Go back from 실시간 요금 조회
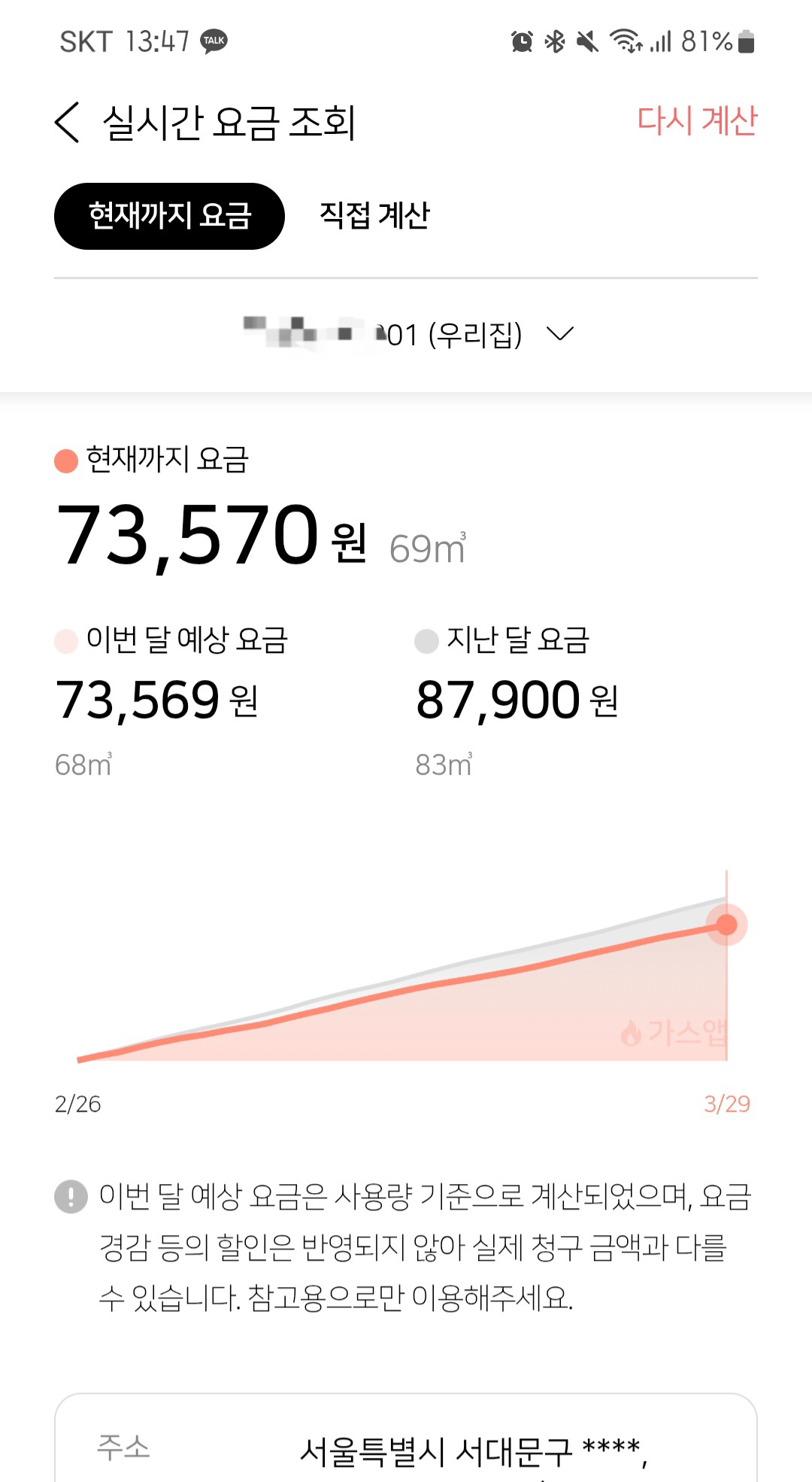 point(67,122)
